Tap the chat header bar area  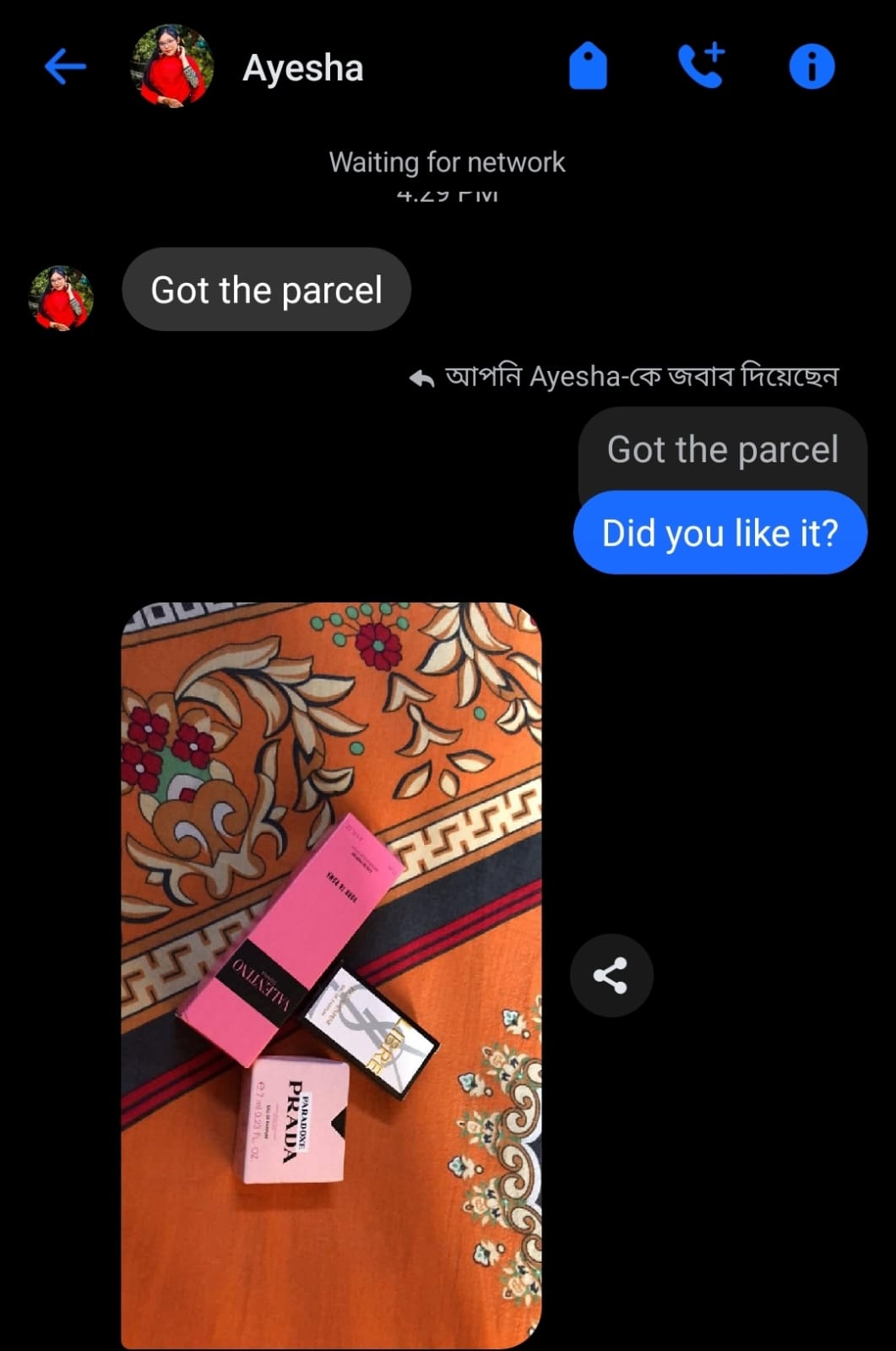click(x=448, y=67)
